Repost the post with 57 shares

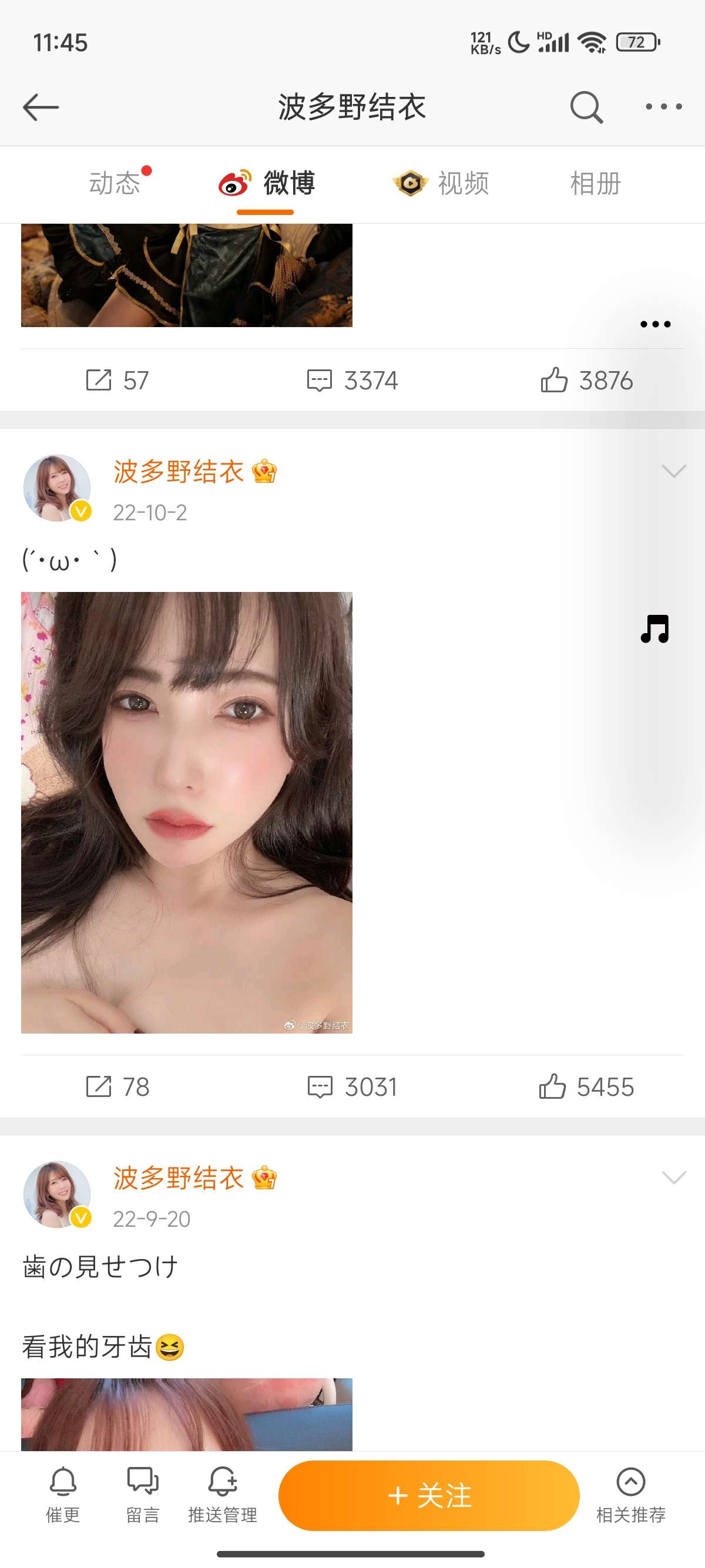(117, 381)
